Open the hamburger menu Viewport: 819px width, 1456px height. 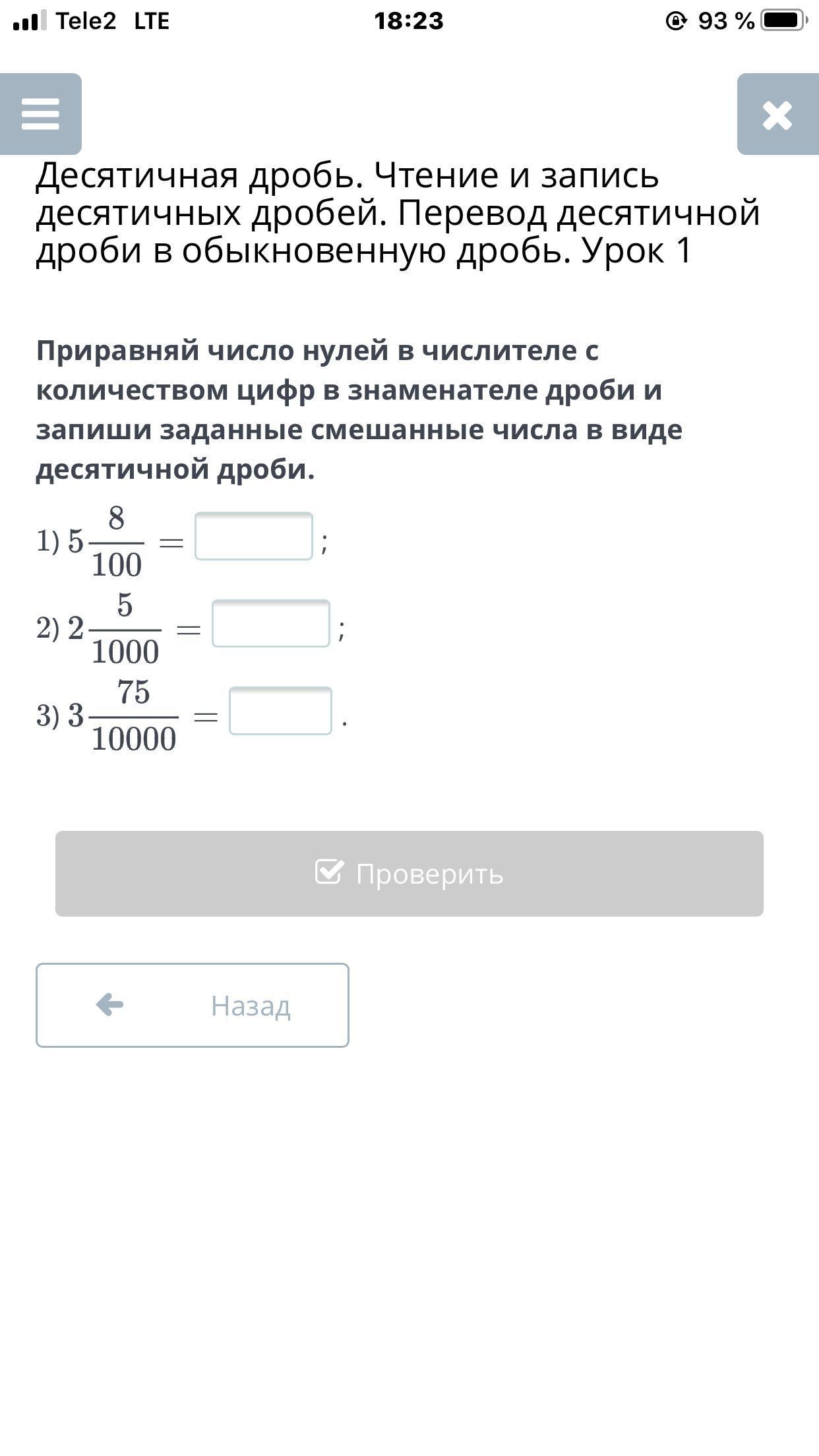pos(40,114)
